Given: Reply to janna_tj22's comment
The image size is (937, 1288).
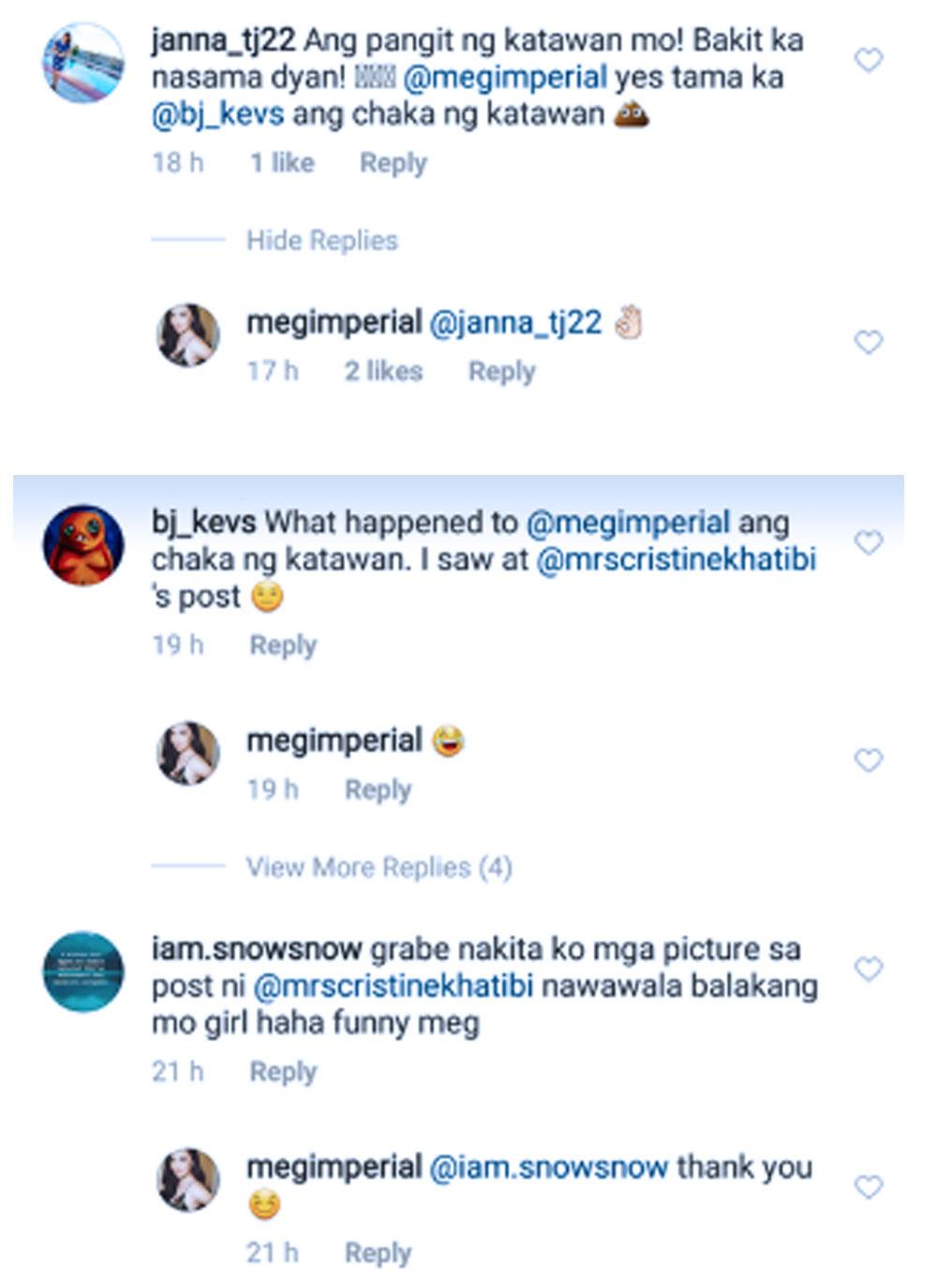Looking at the screenshot, I should (393, 163).
